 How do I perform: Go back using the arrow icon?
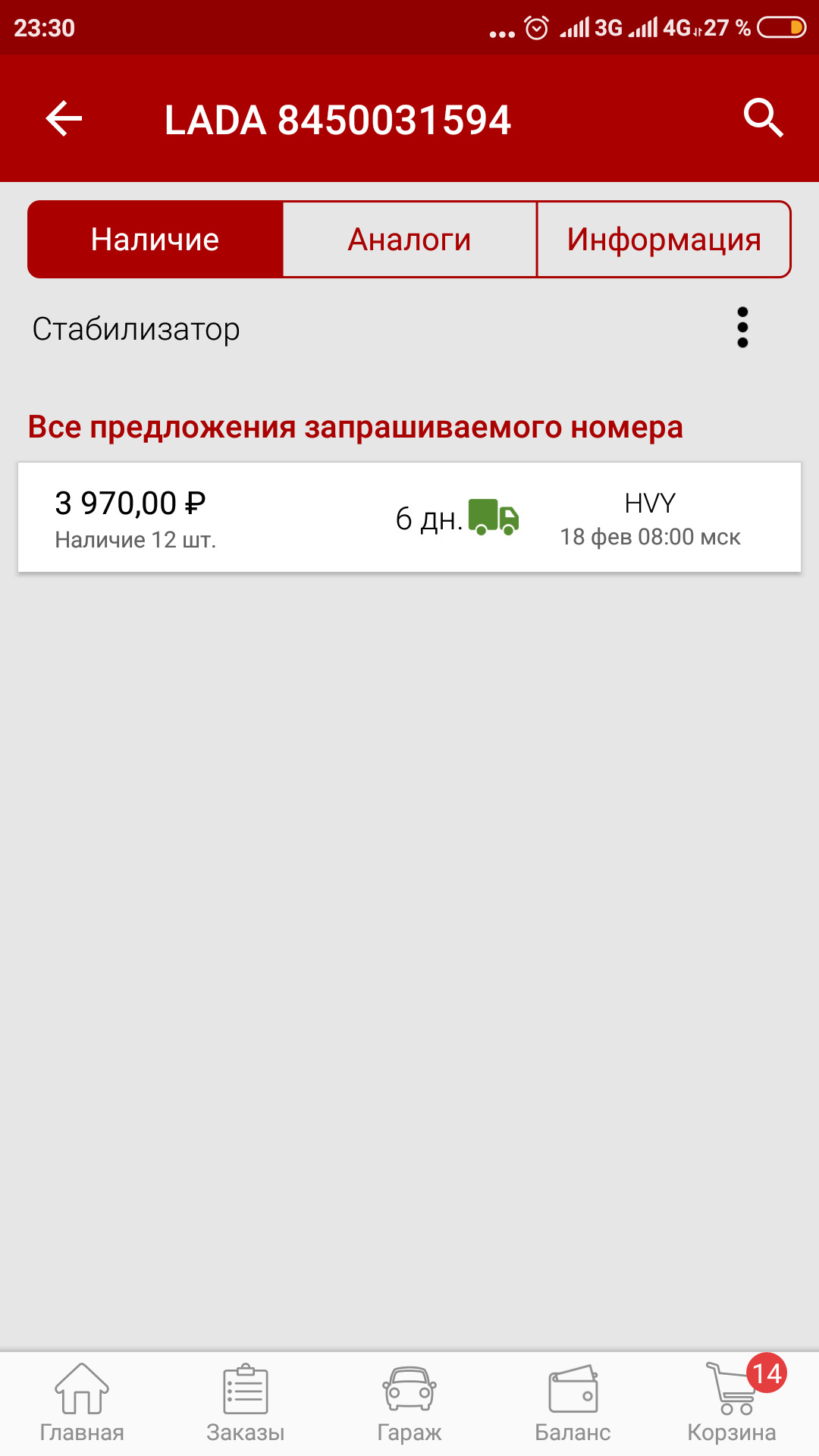click(x=64, y=119)
